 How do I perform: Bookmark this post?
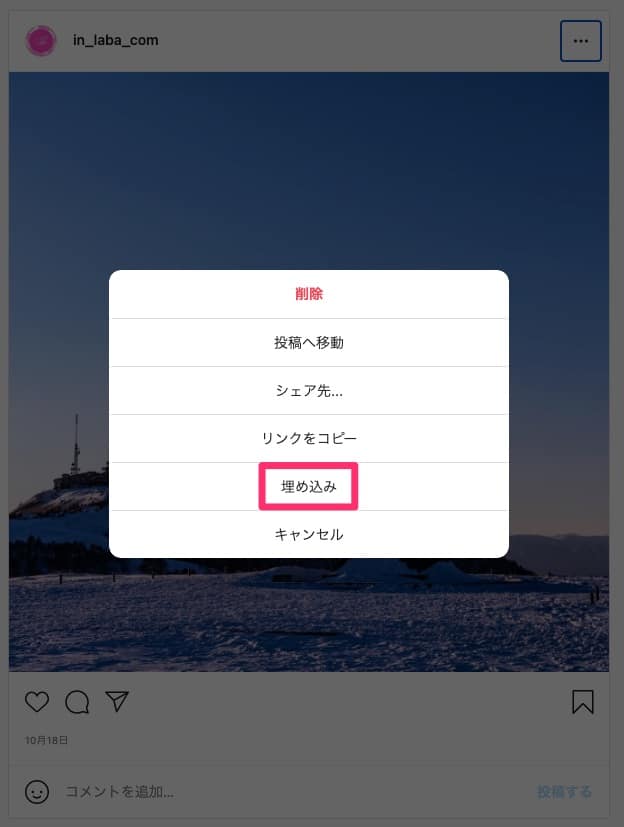click(583, 702)
